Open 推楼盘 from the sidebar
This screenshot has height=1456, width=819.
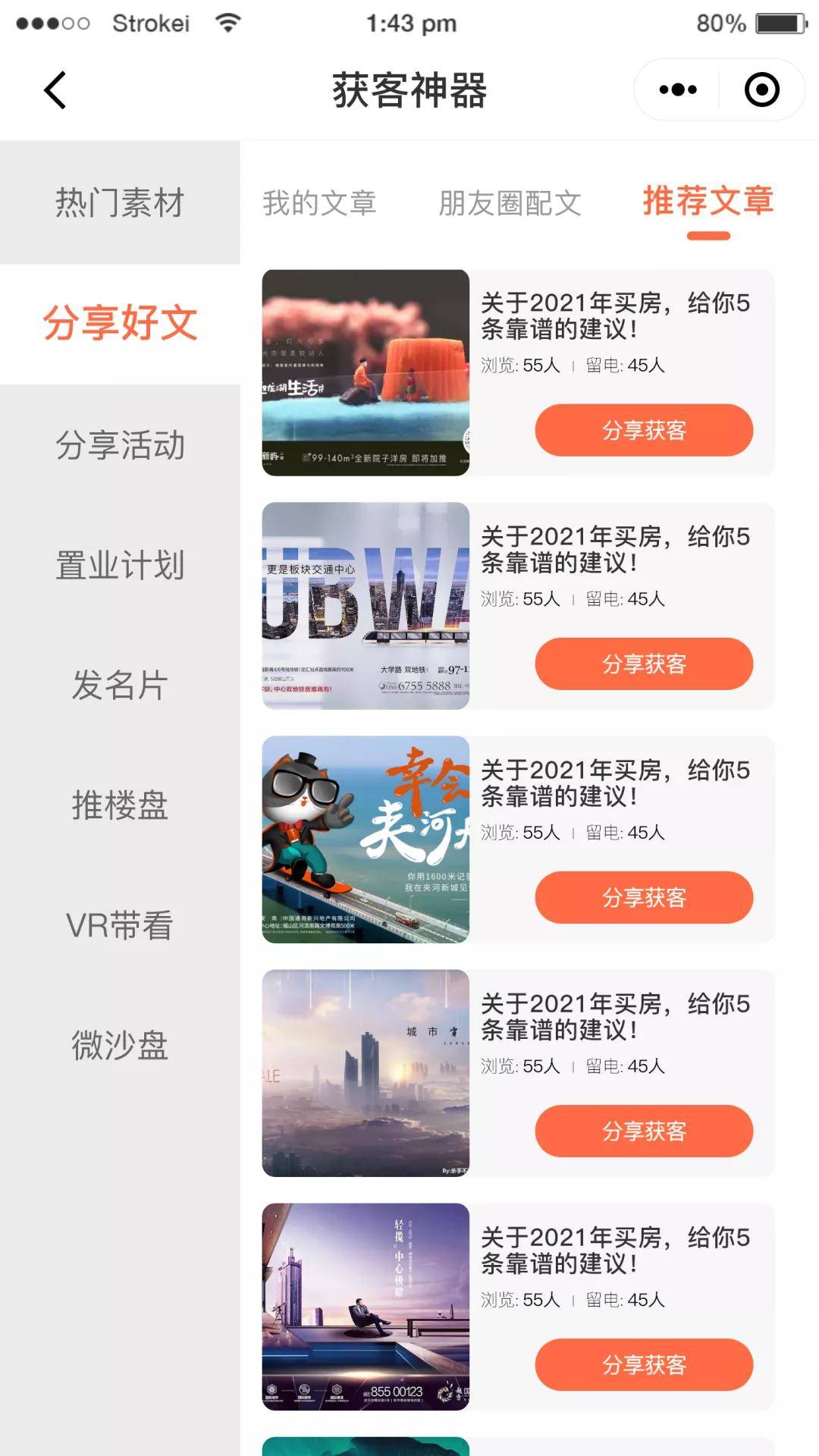coord(120,805)
